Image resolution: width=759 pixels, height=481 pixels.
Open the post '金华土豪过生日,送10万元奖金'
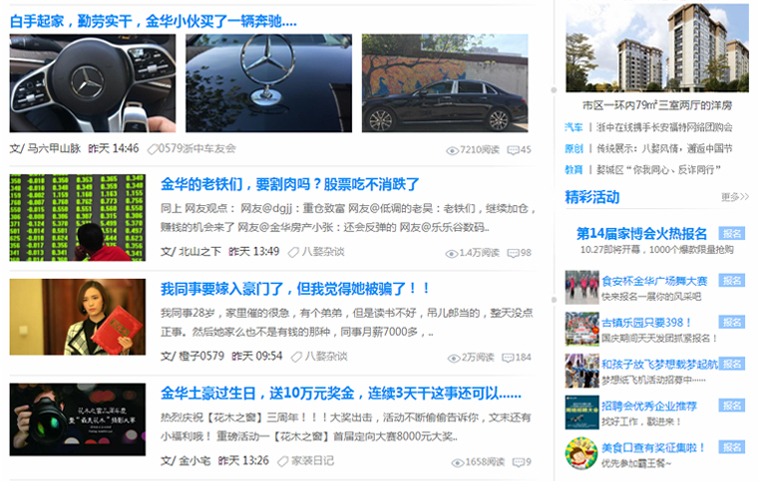coord(340,393)
